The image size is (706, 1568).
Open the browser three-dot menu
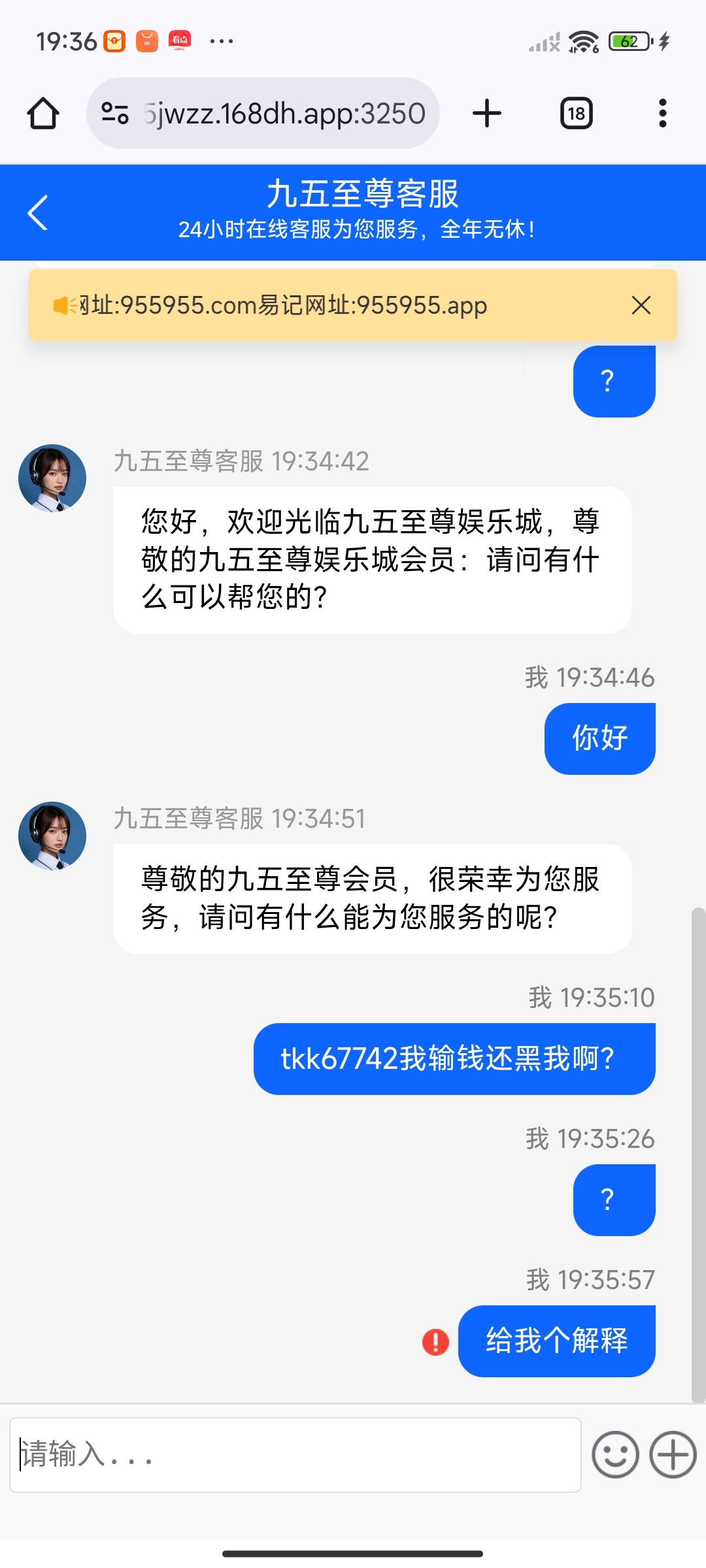tap(663, 112)
